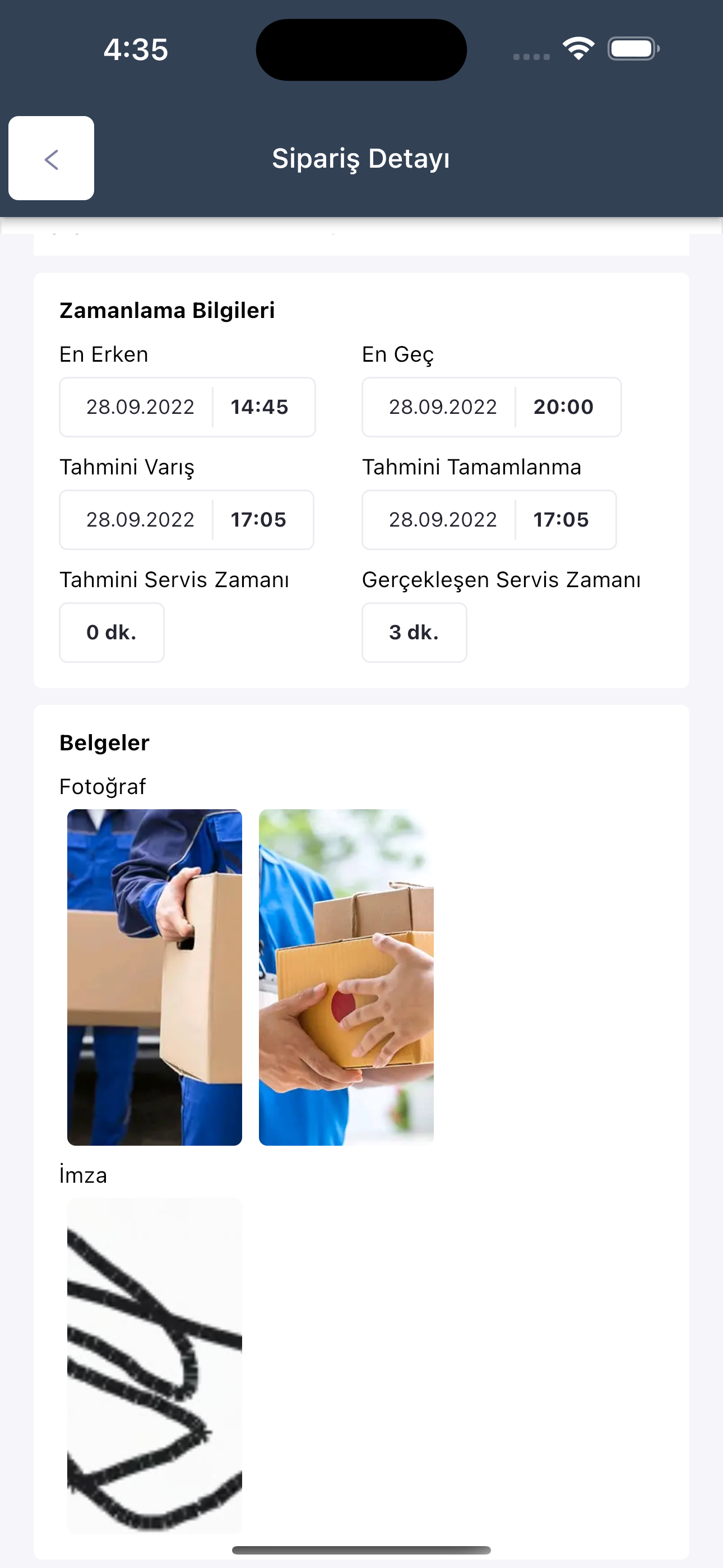This screenshot has width=723, height=1568.
Task: View the İmza signature image
Action: click(x=155, y=1364)
